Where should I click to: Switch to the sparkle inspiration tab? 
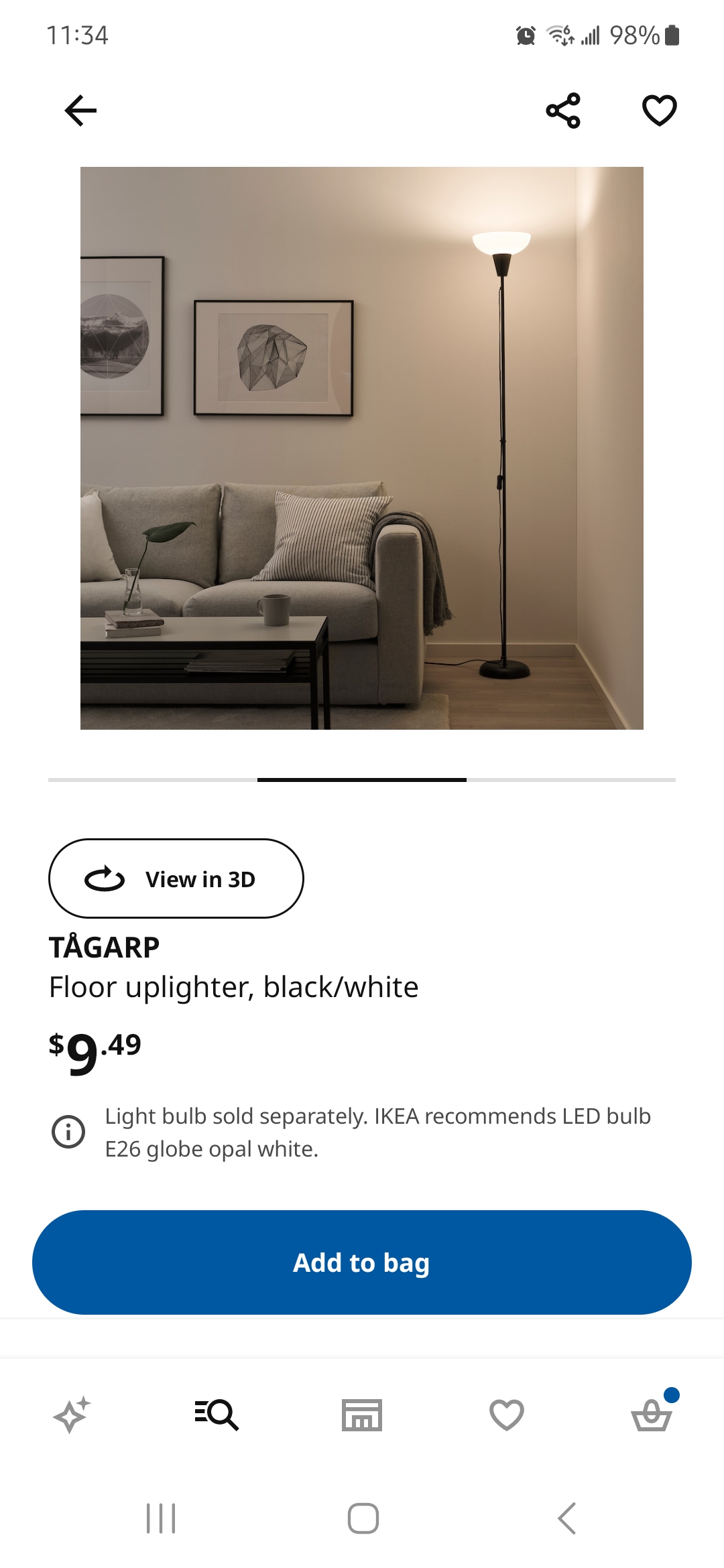72,1415
